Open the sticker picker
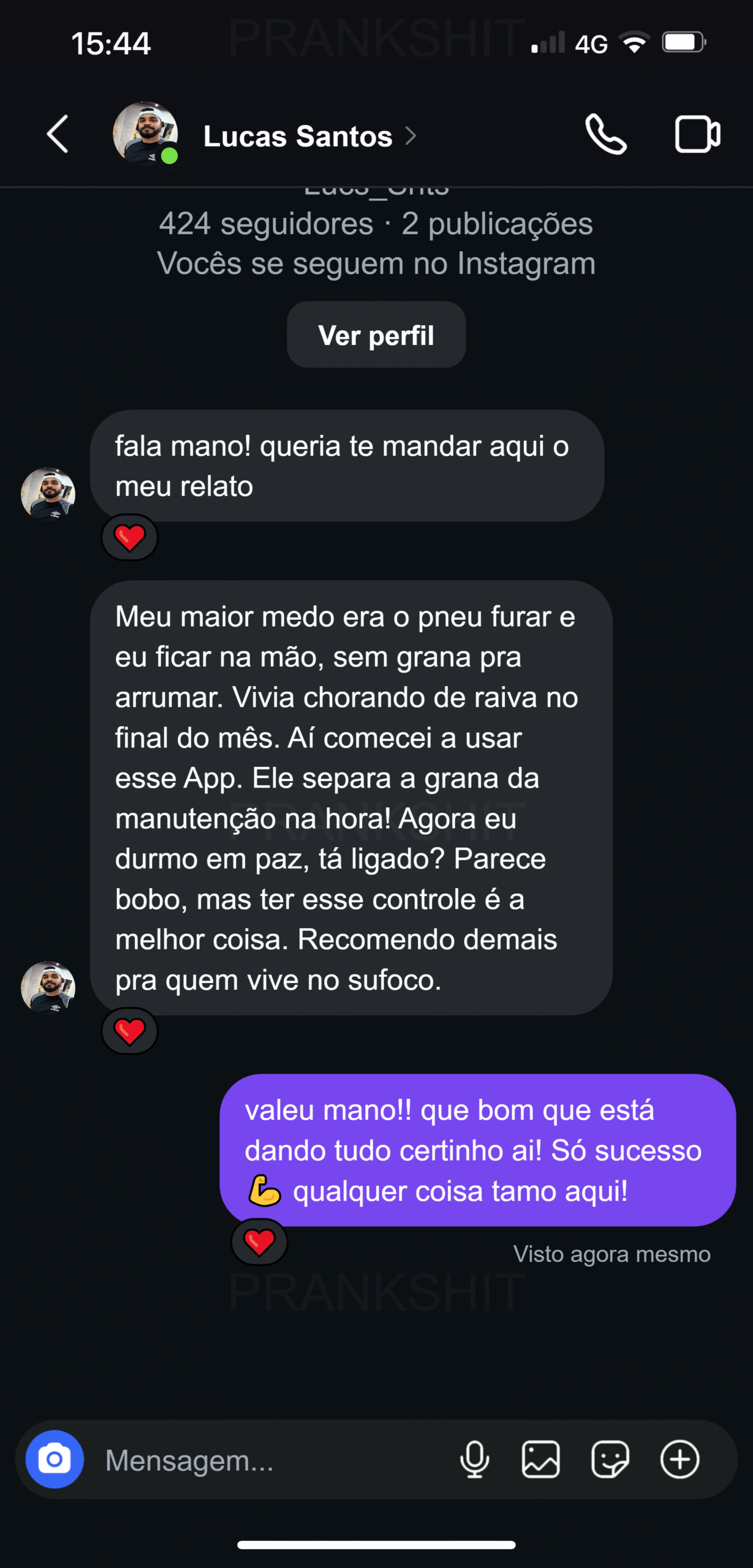The image size is (753, 1568). click(x=611, y=1459)
